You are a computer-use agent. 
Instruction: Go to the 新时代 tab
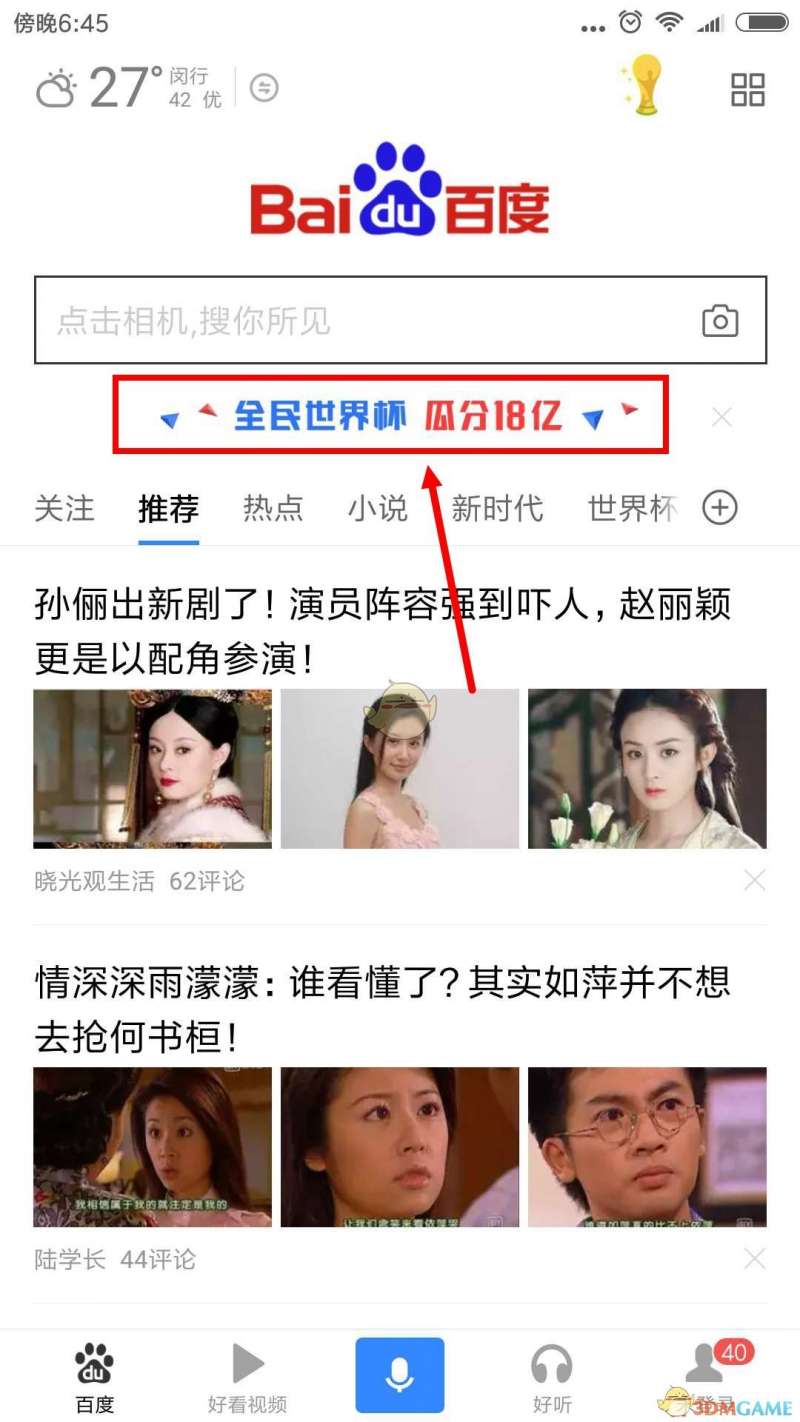pos(497,508)
